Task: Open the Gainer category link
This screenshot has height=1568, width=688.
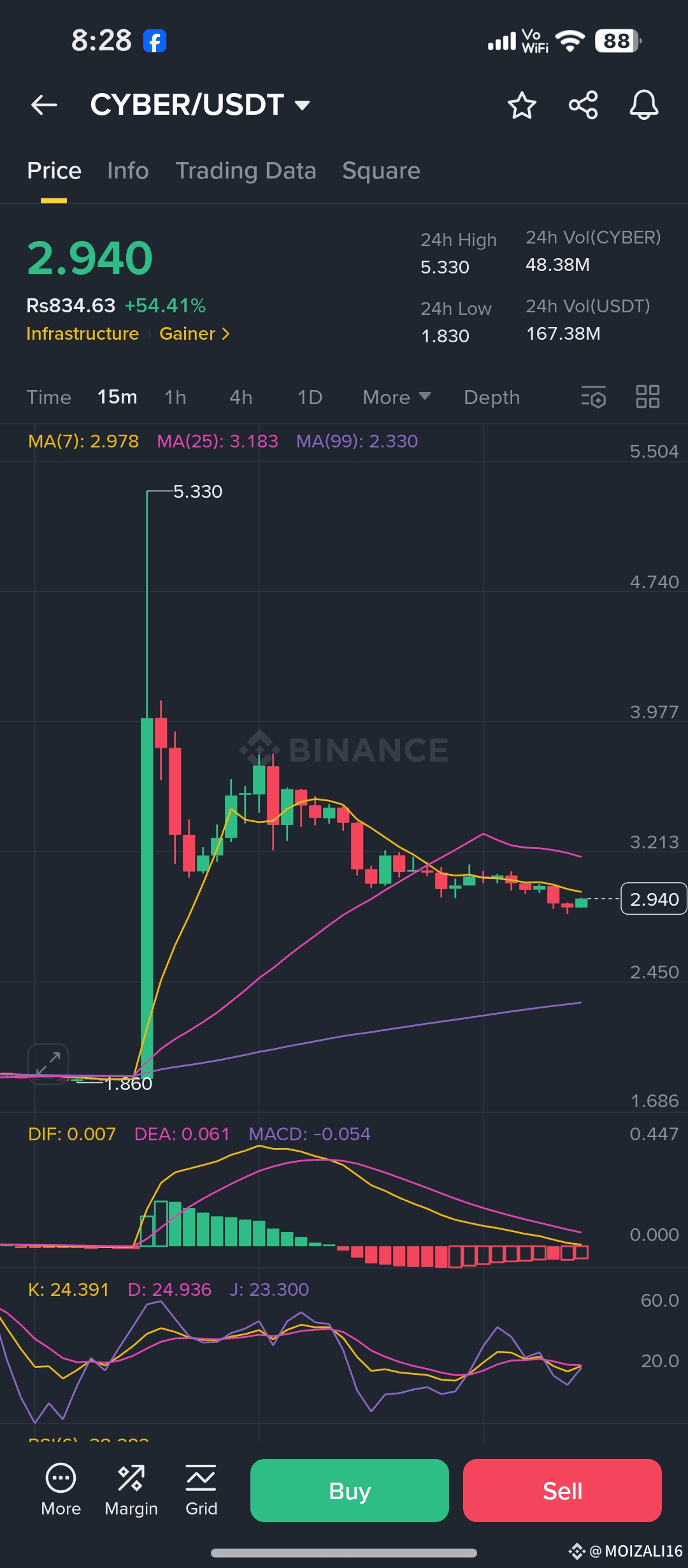Action: 194,333
